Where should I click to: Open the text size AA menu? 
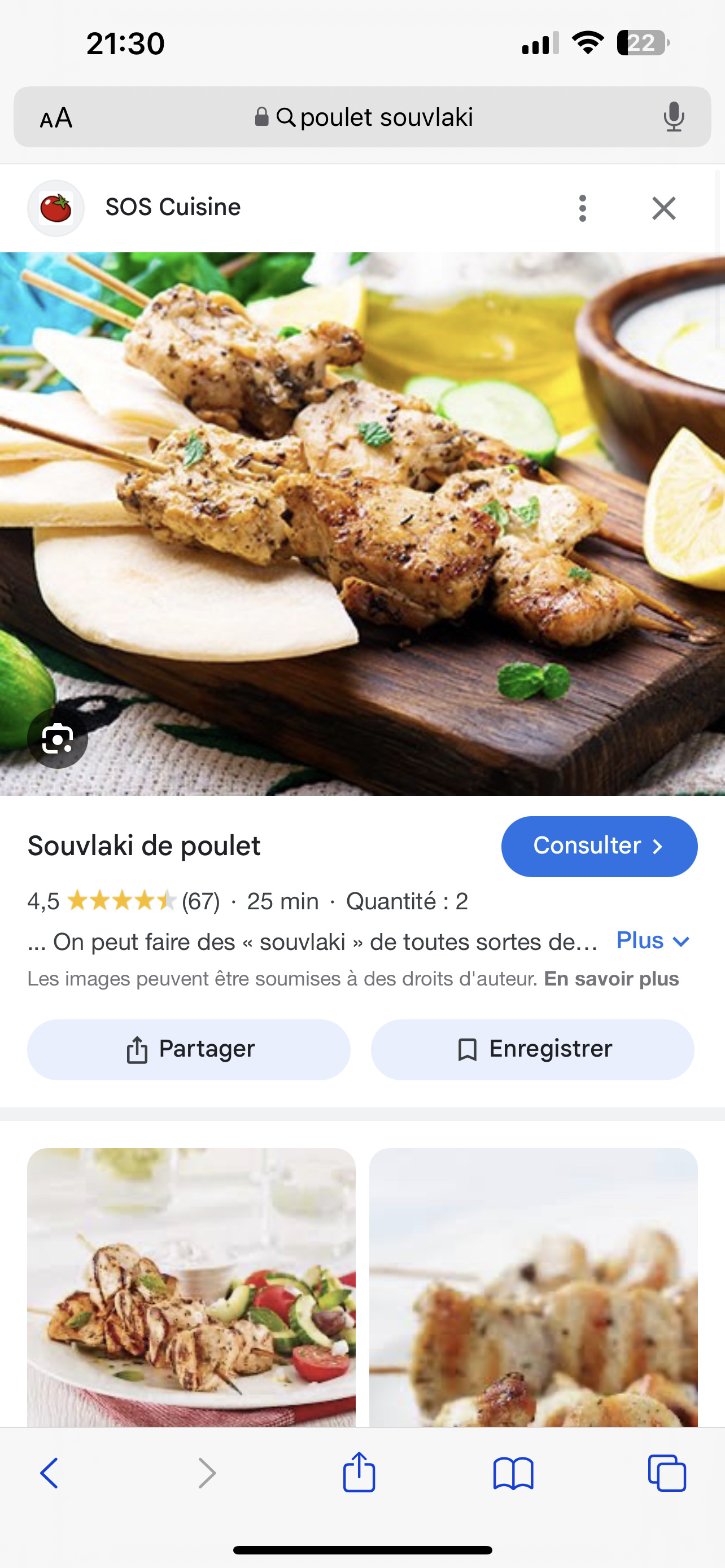(56, 117)
